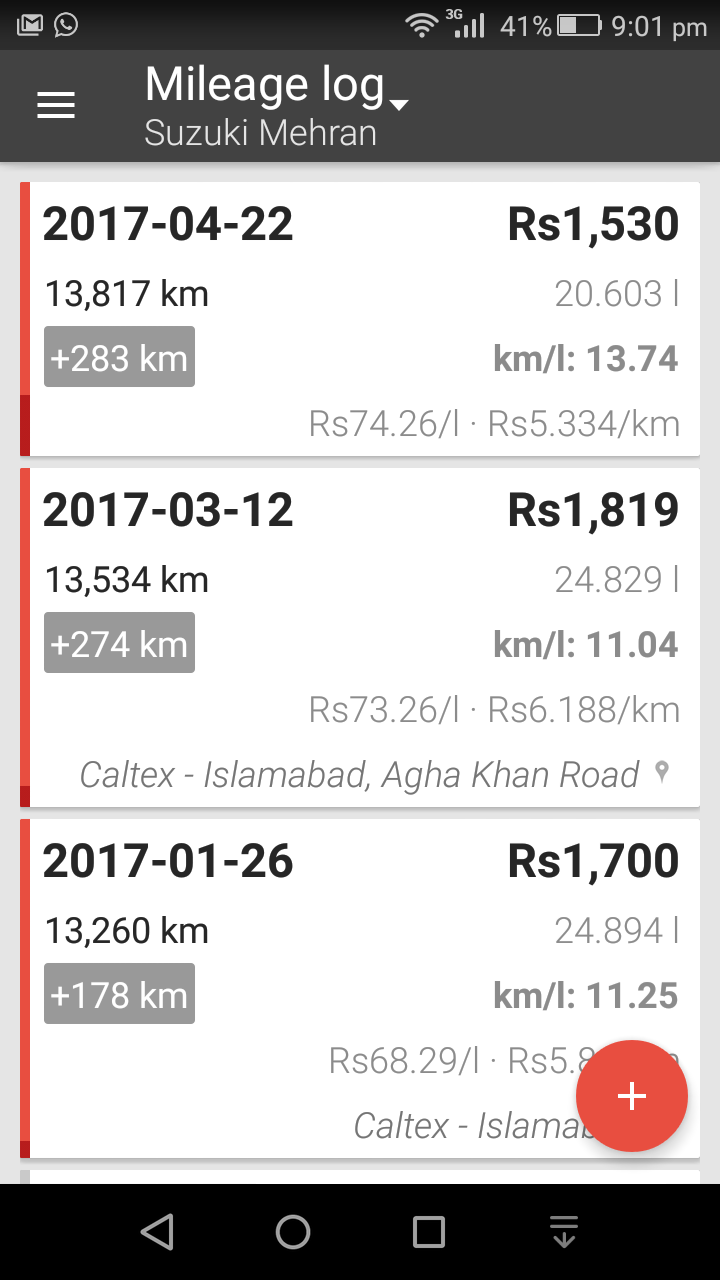Go back using the system back button

(x=157, y=1232)
